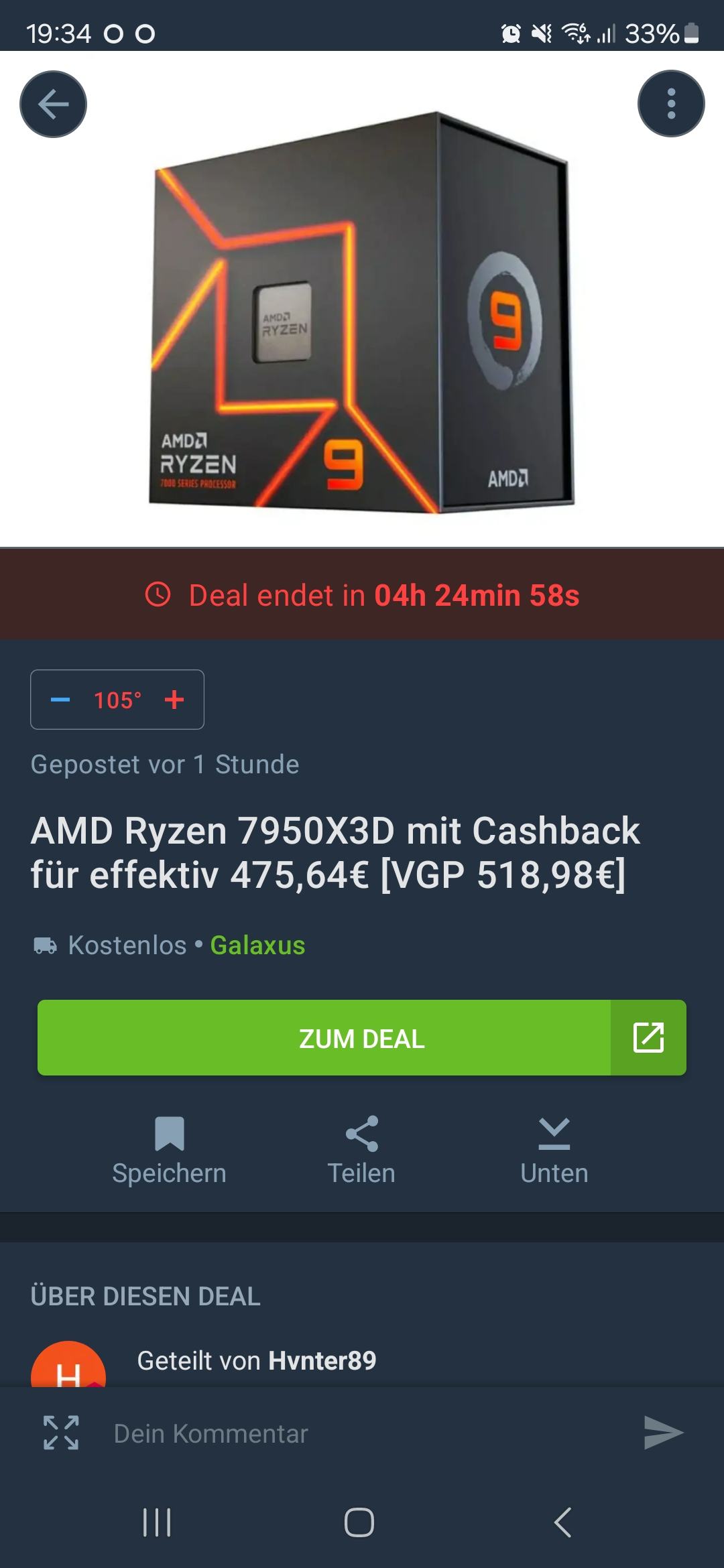The image size is (724, 1568).
Task: Open the AMD Ryzen 9 product image
Action: coord(362,312)
